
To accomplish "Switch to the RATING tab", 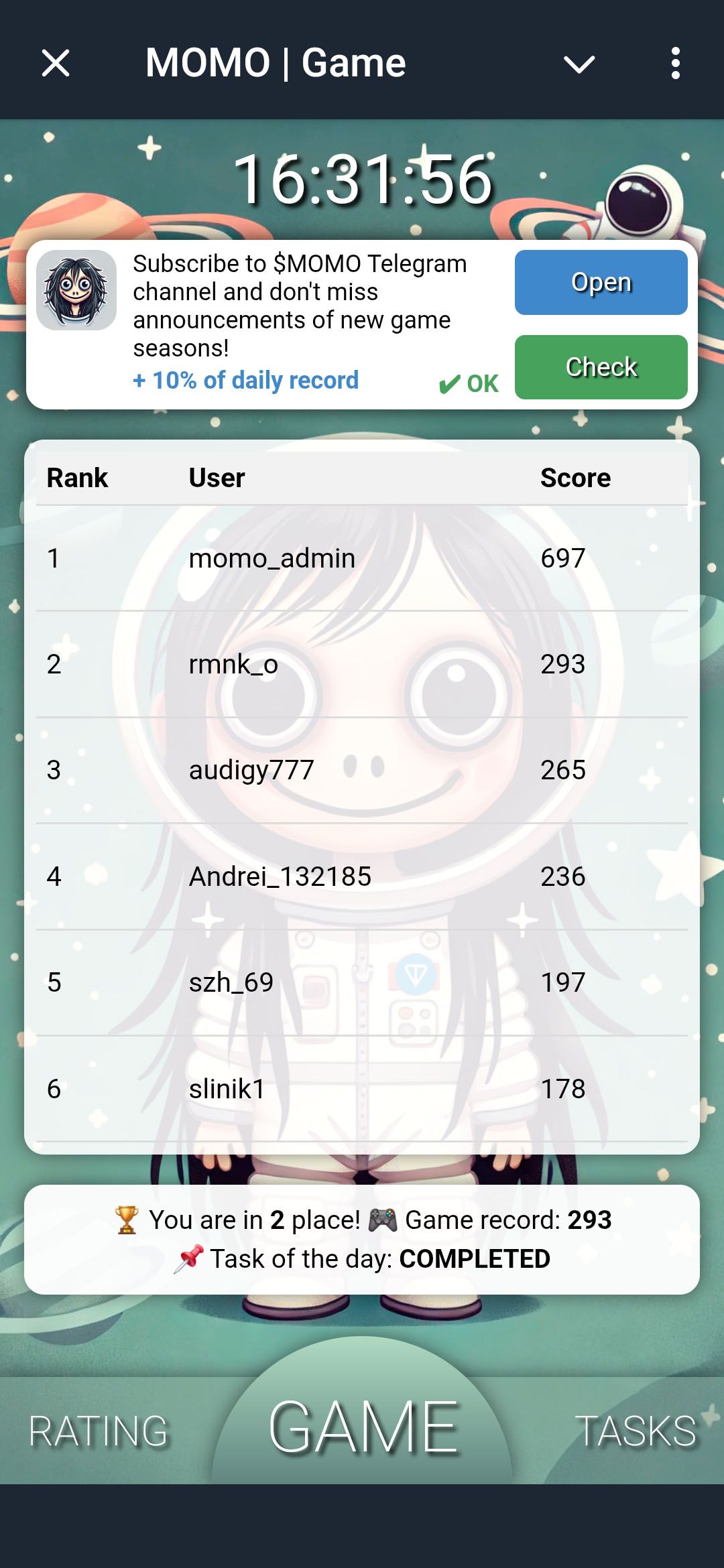I will click(99, 1431).
